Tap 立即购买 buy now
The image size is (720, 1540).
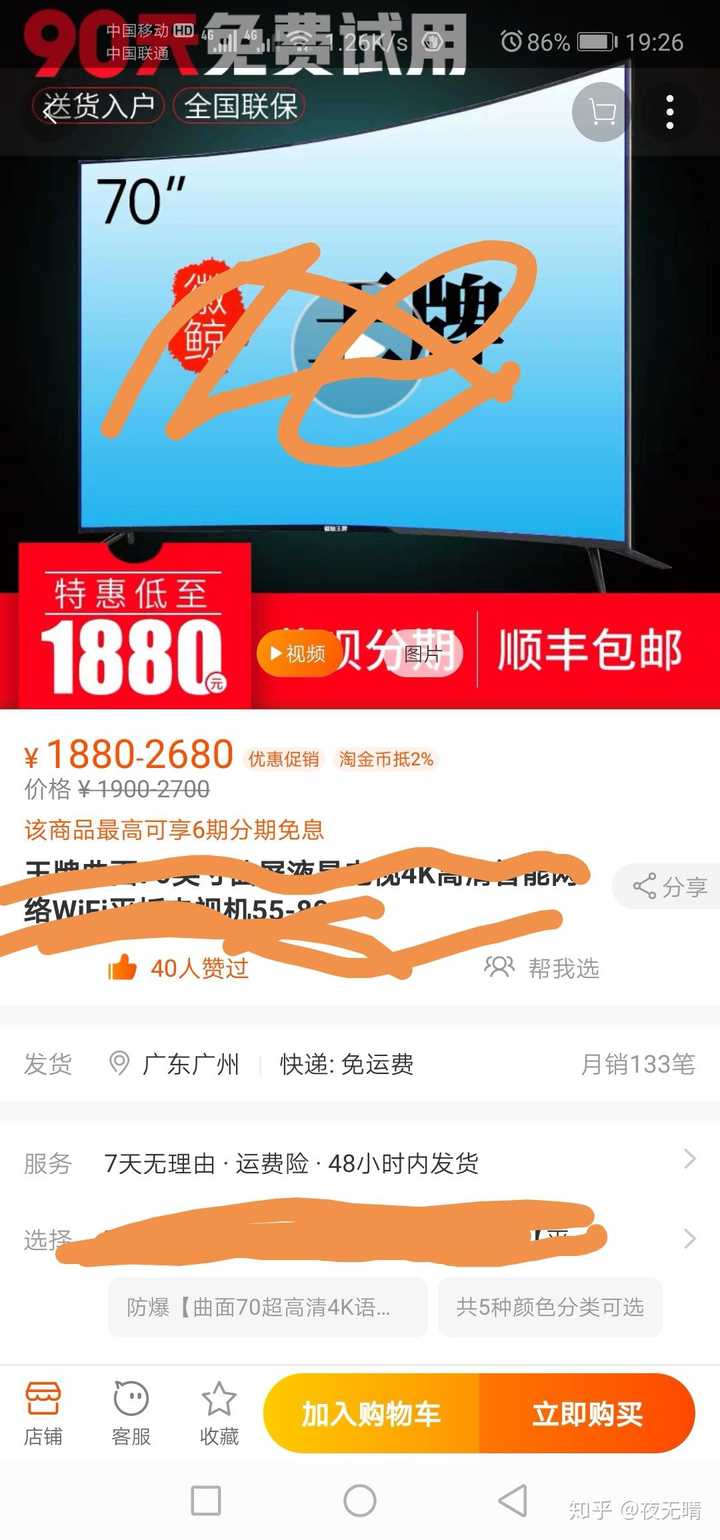pyautogui.click(x=587, y=1414)
